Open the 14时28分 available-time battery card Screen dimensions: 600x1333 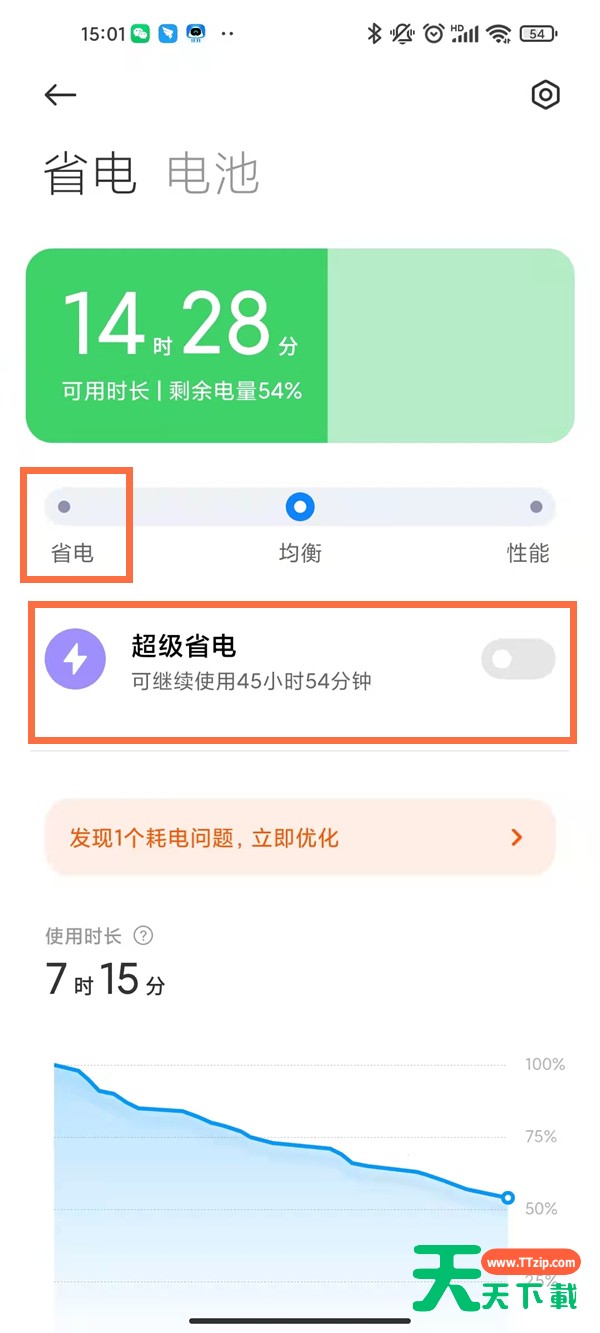[300, 345]
